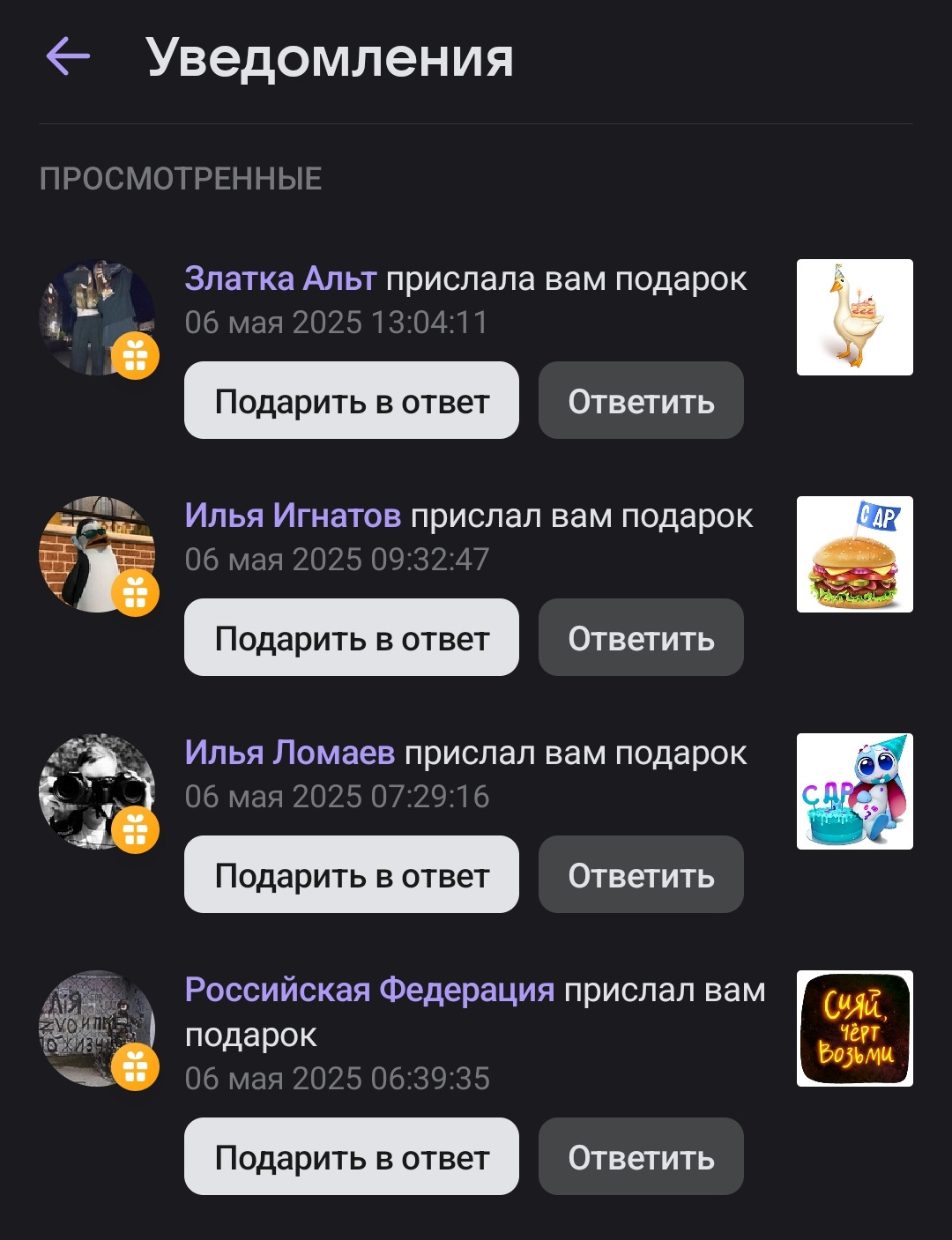Tap Ответить under Златка Альт's gift

tap(641, 401)
